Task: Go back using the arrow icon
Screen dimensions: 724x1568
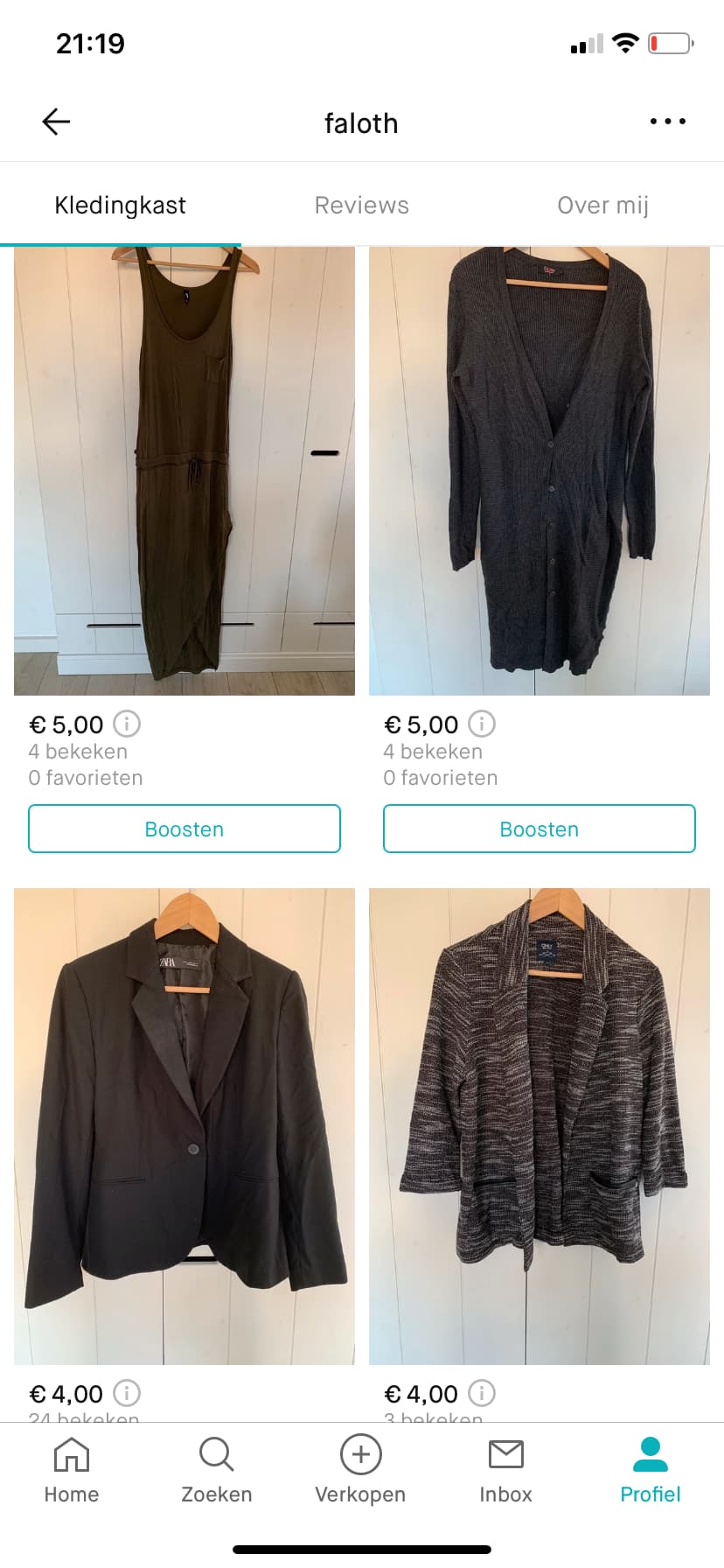Action: click(56, 122)
